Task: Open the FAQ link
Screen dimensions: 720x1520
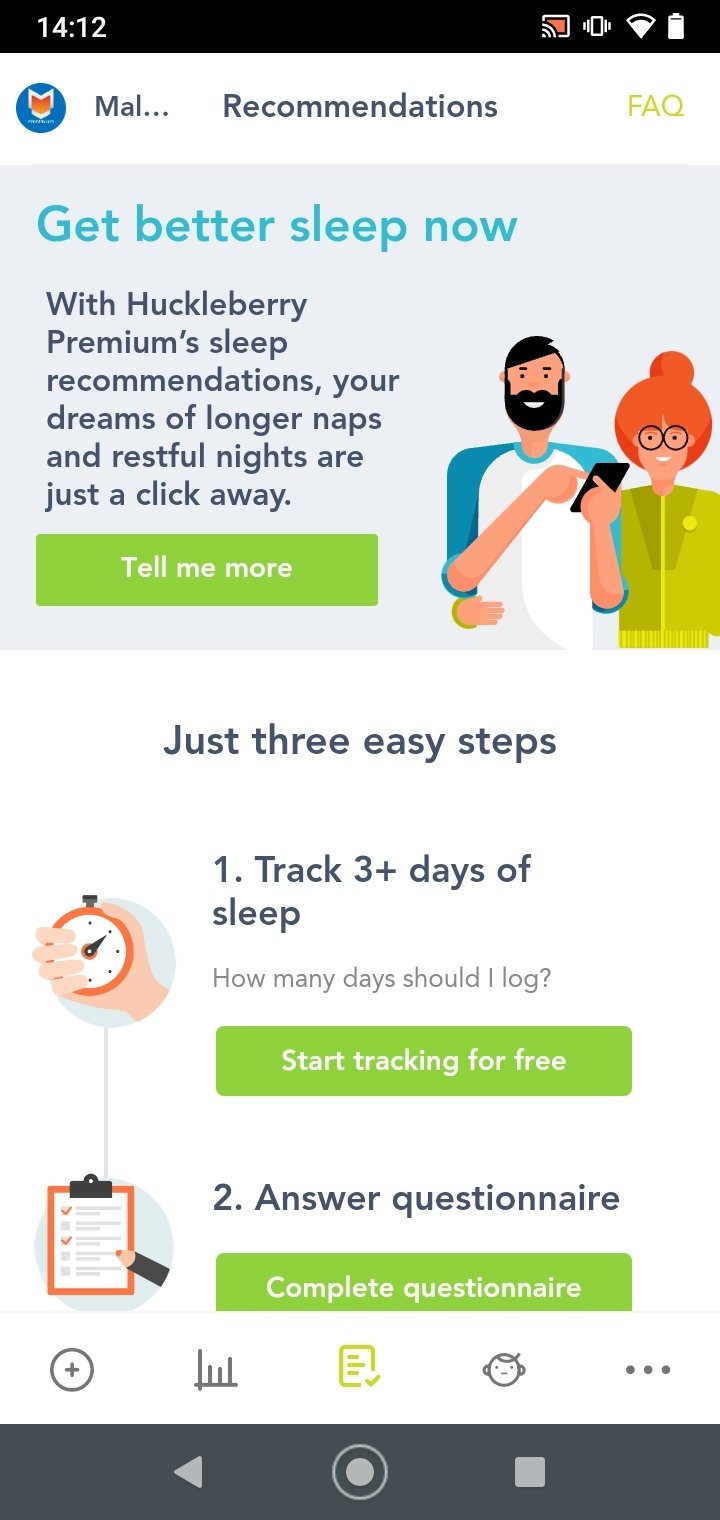Action: coord(655,106)
